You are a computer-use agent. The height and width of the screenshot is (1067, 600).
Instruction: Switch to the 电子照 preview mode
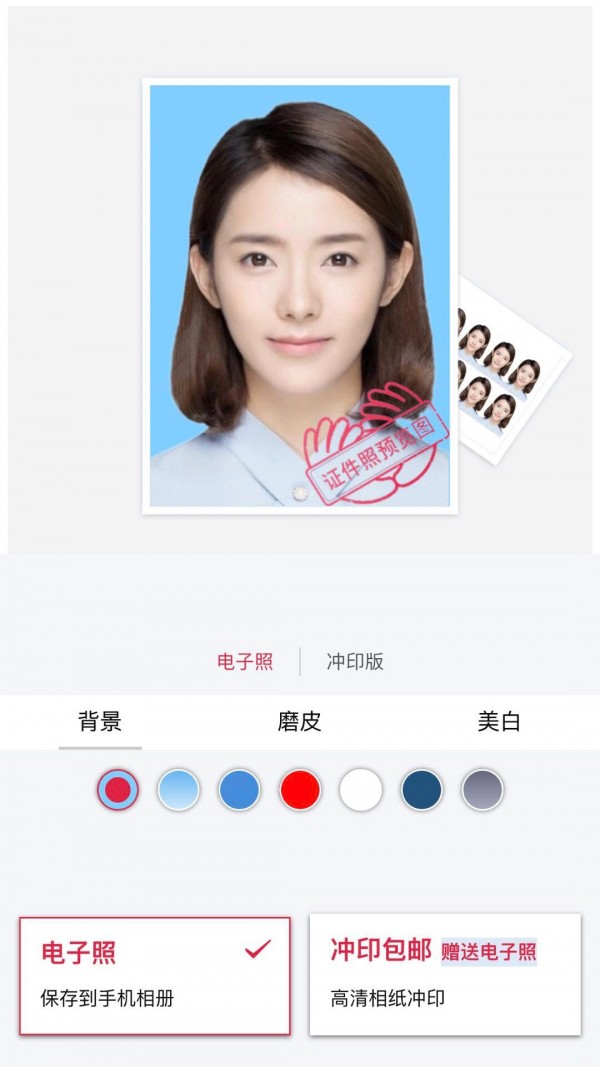click(245, 662)
